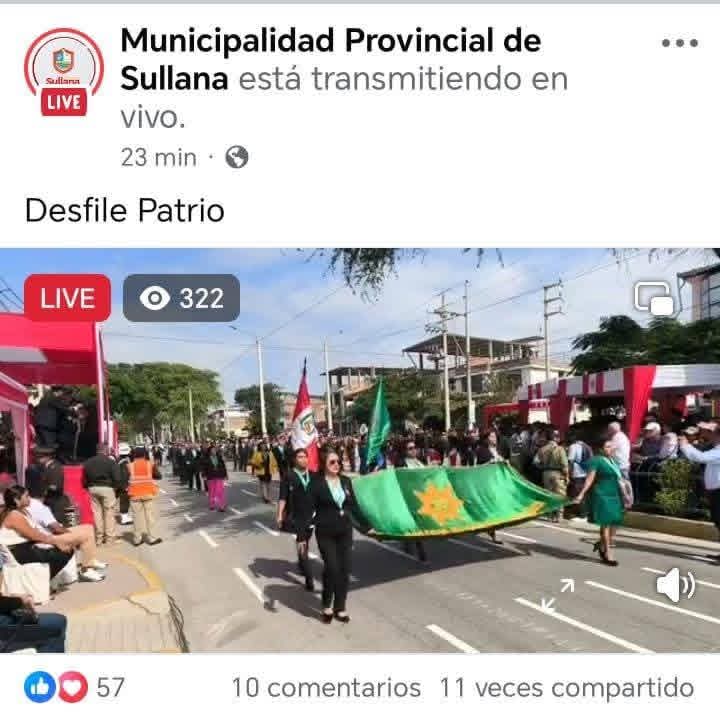
Task: Open the post's three-dot options menu
Action: pos(680,43)
